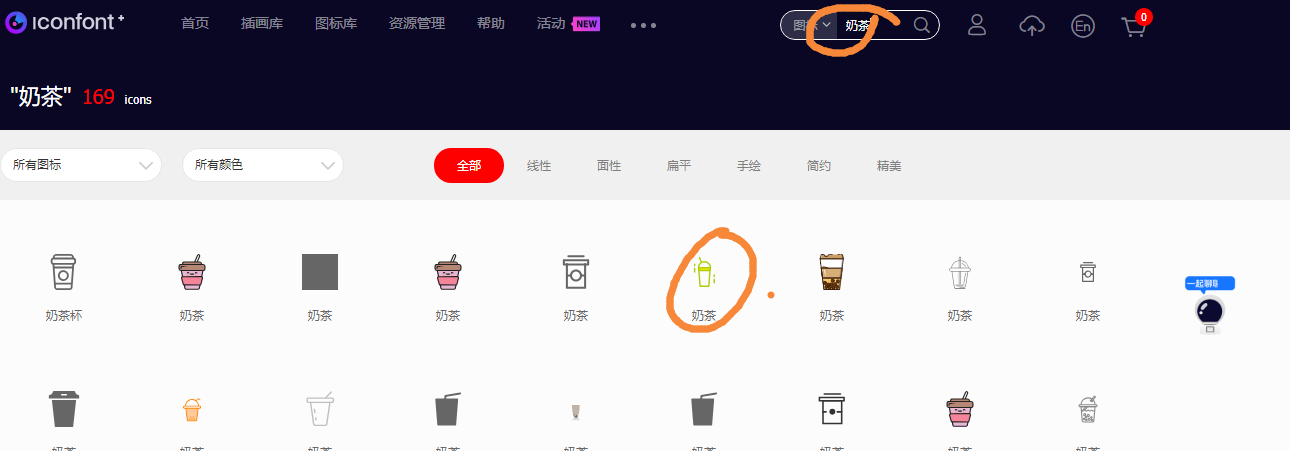1290x451 pixels.
Task: Open the shopping cart
Action: click(x=1133, y=27)
